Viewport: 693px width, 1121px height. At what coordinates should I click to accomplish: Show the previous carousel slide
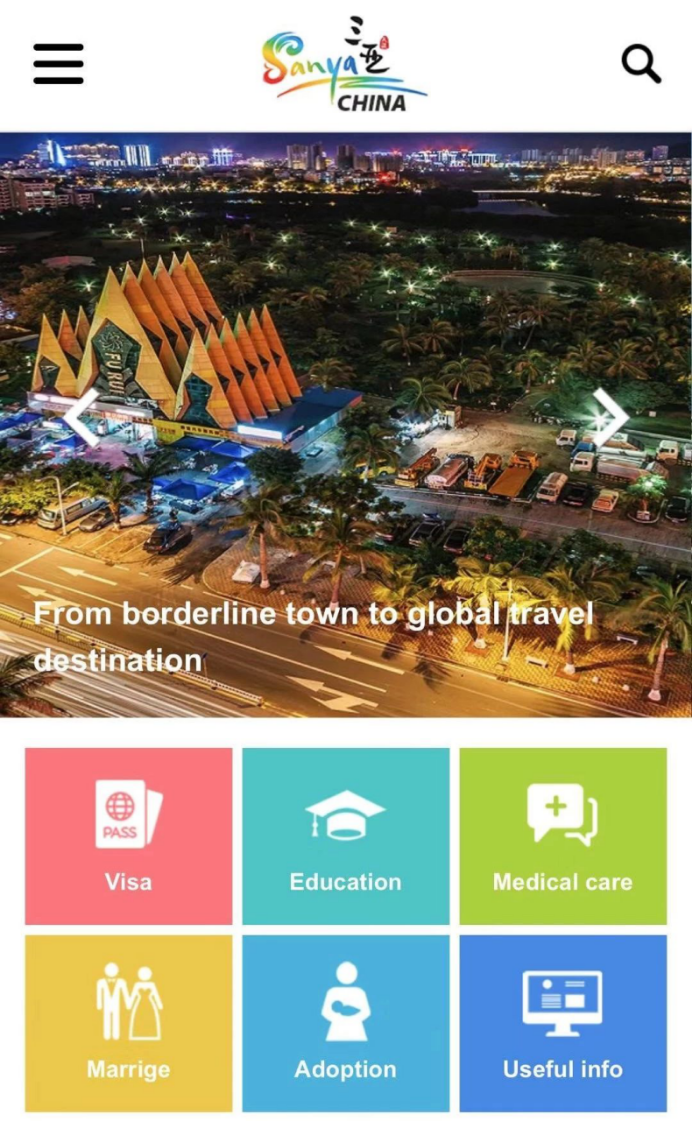point(82,416)
